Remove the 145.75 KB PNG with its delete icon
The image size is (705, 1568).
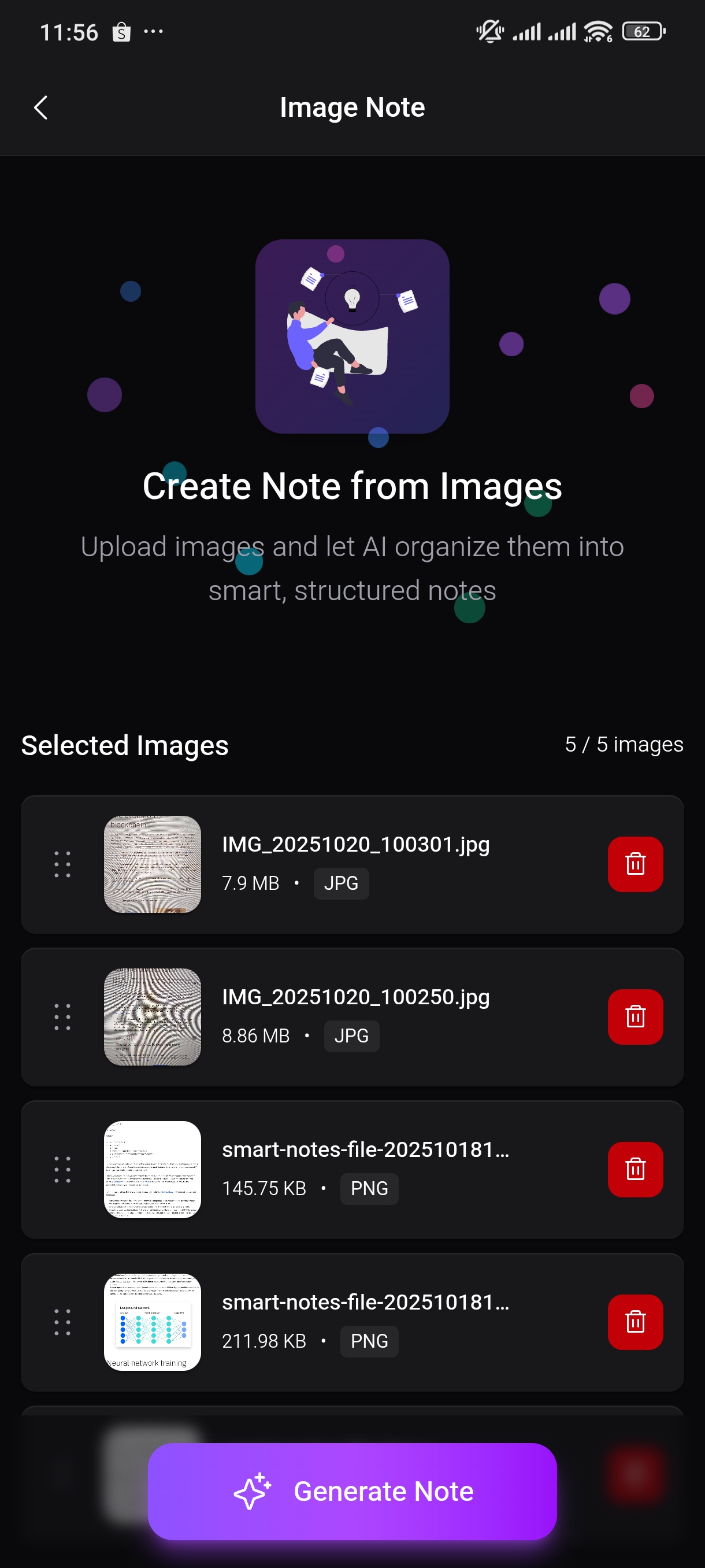(x=635, y=1168)
